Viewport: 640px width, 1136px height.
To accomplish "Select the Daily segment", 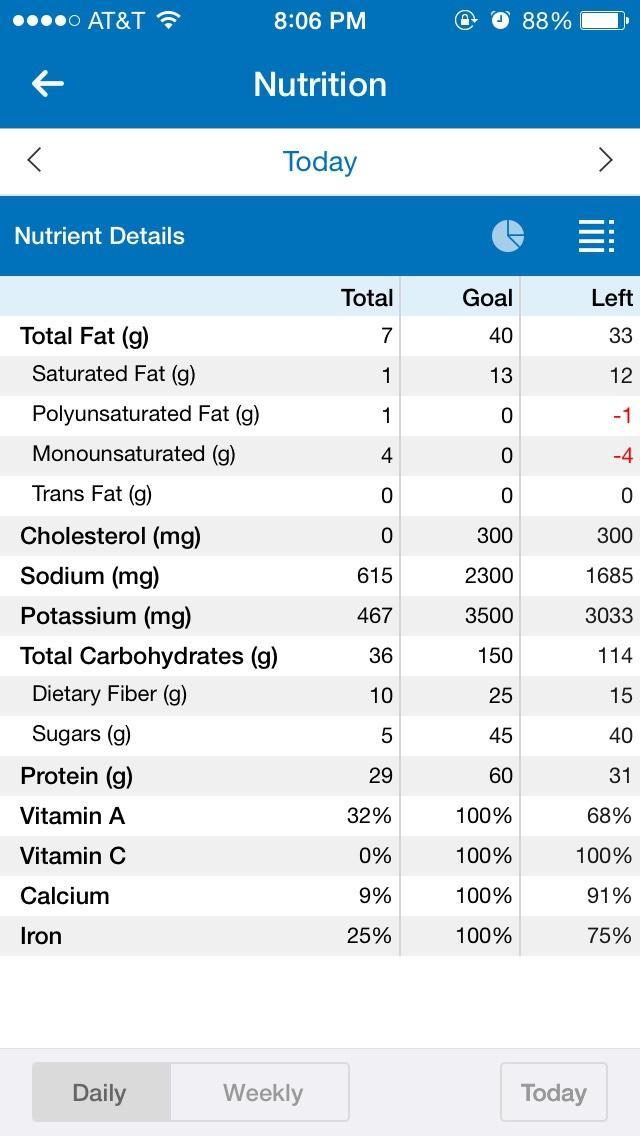I will pyautogui.click(x=100, y=1092).
